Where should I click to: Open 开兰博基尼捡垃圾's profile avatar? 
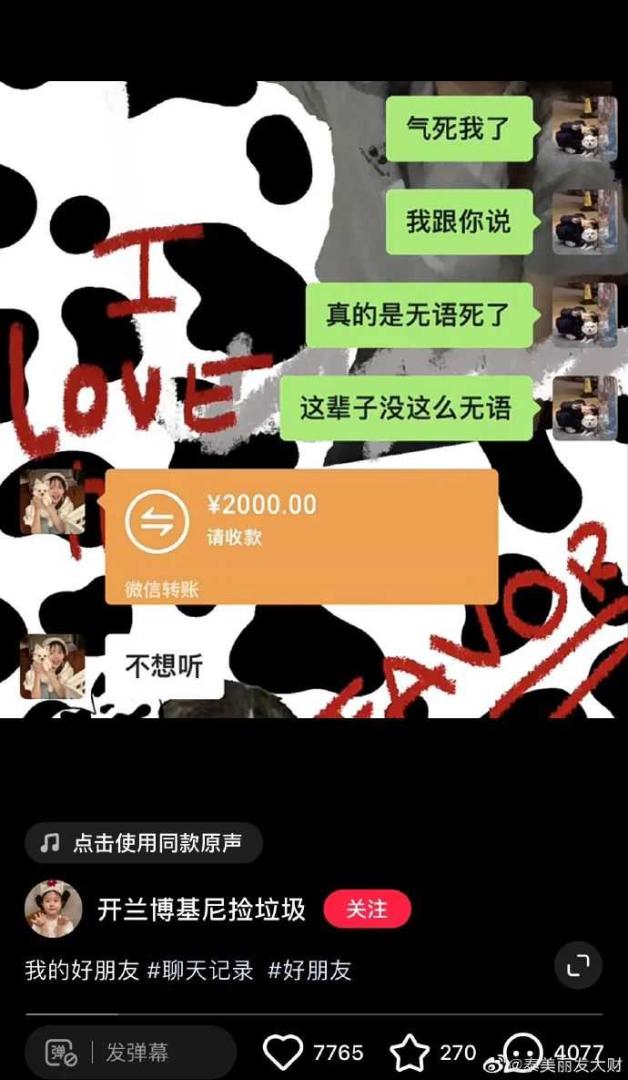(53, 909)
